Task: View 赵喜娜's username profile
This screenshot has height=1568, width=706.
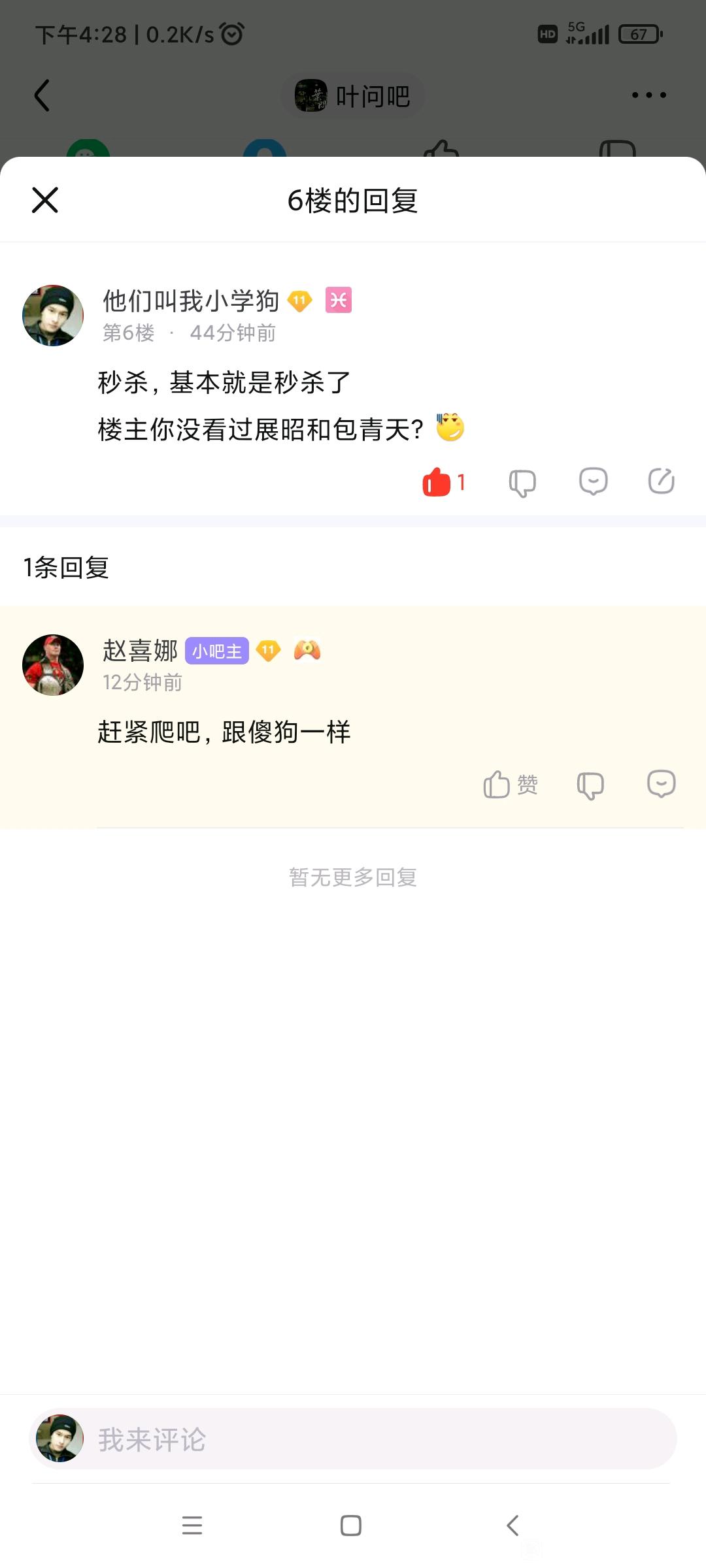Action: [x=140, y=651]
